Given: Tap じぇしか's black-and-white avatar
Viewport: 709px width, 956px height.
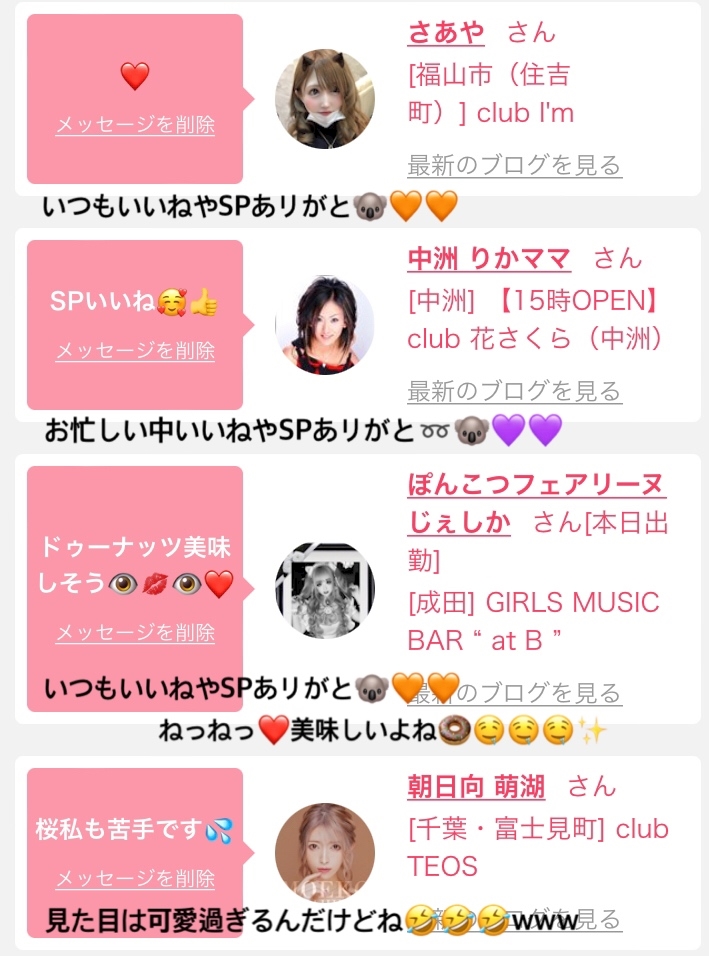Looking at the screenshot, I should [324, 591].
